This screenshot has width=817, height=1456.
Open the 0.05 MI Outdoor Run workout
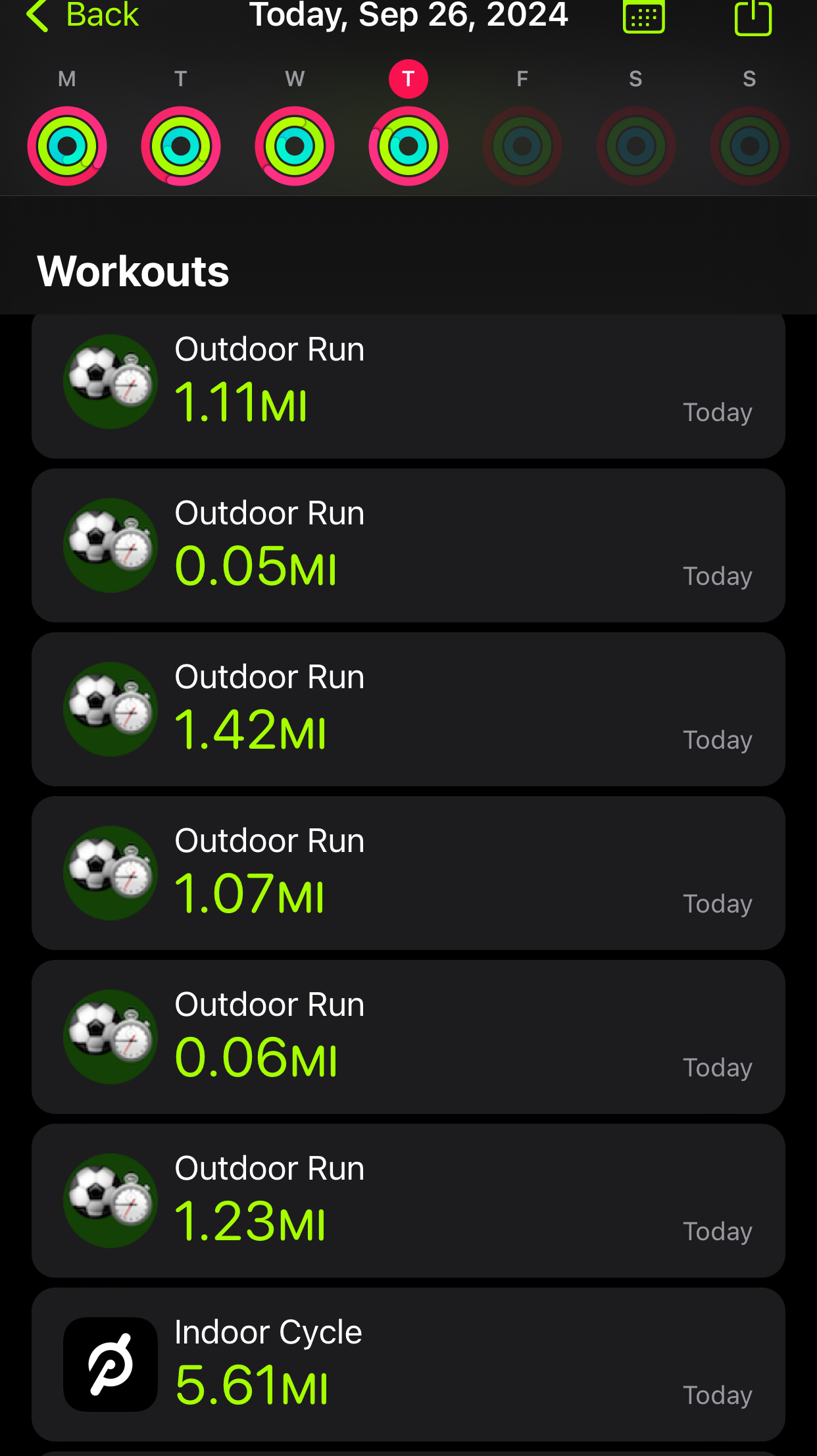[408, 545]
